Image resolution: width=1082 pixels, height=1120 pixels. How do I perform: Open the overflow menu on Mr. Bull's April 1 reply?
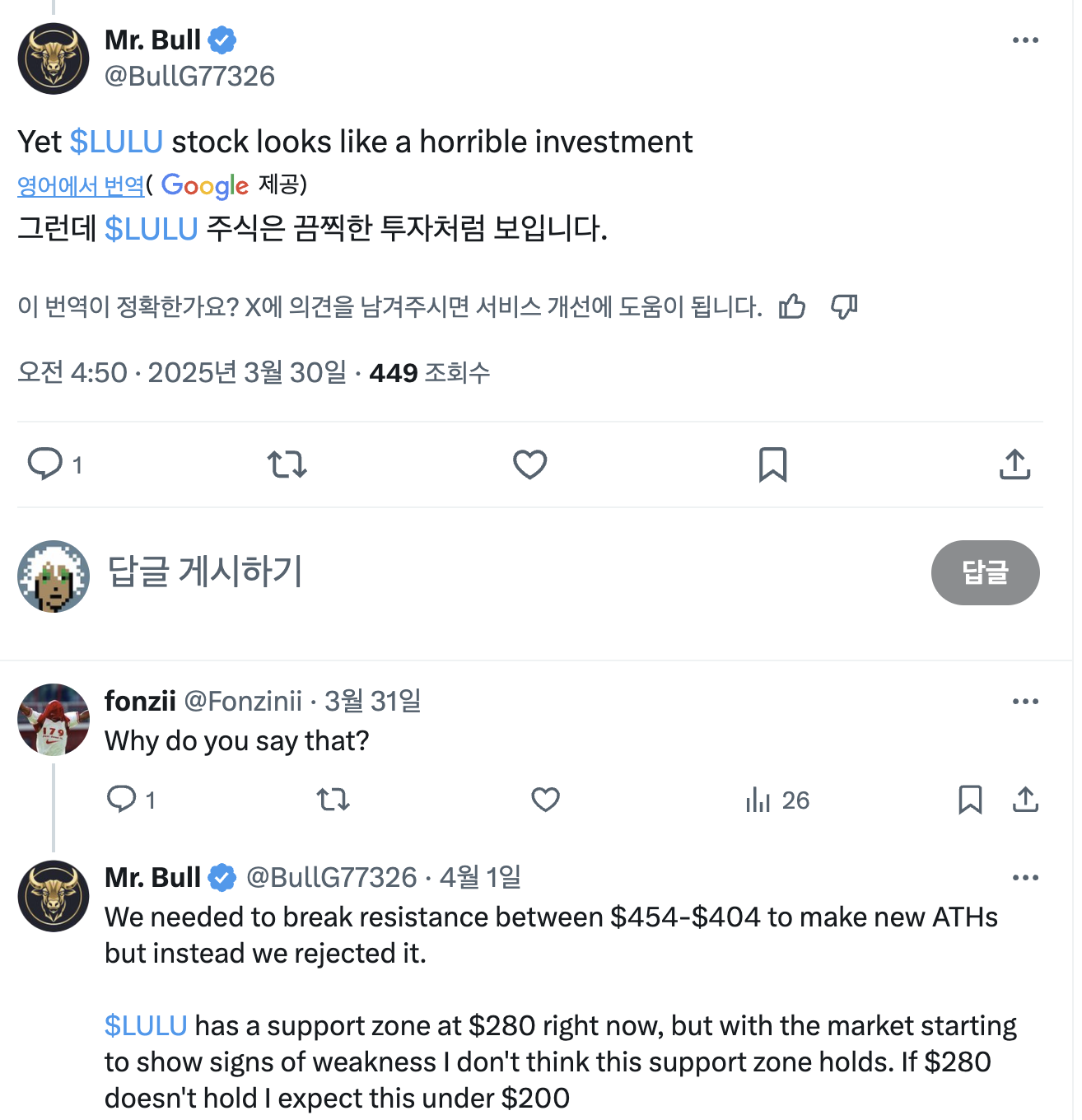click(1024, 878)
